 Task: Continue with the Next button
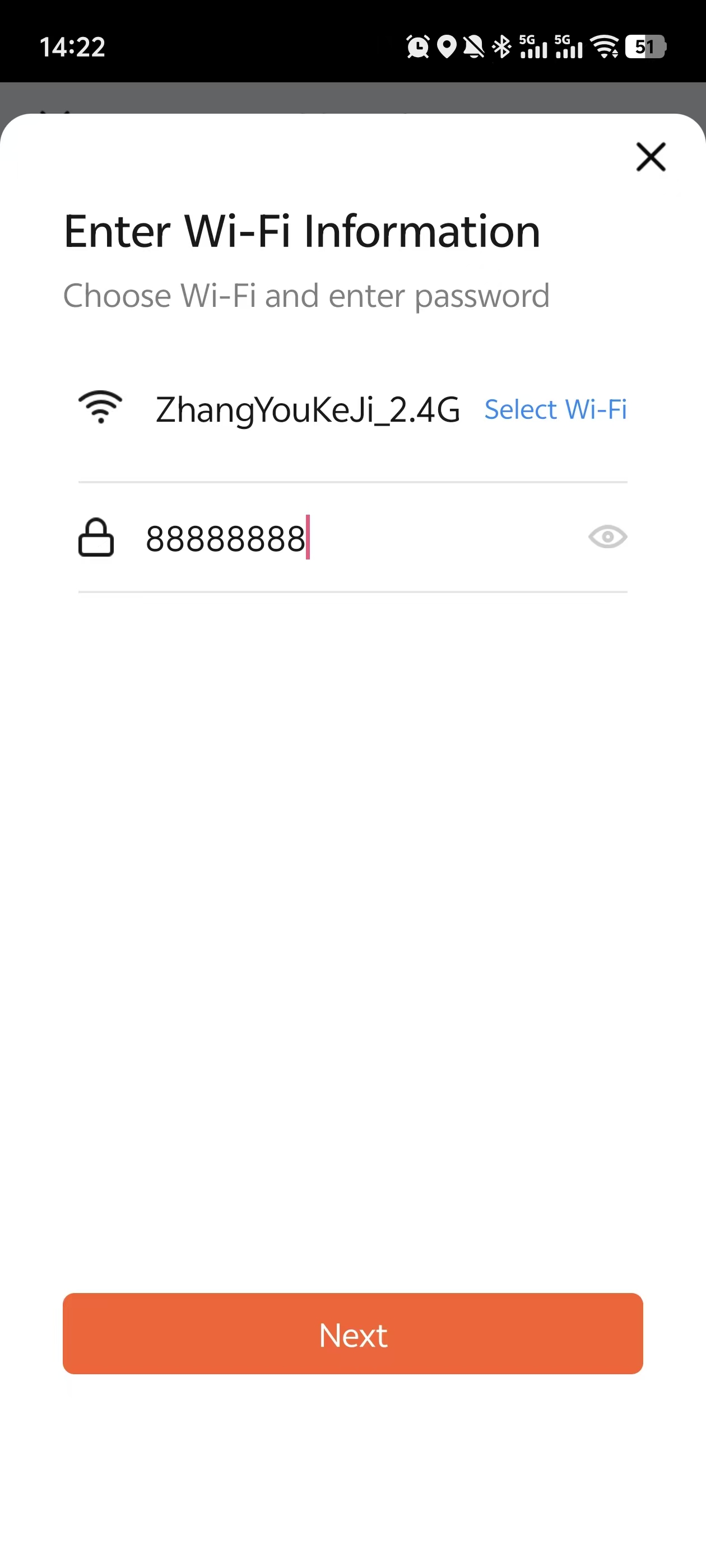click(352, 1334)
